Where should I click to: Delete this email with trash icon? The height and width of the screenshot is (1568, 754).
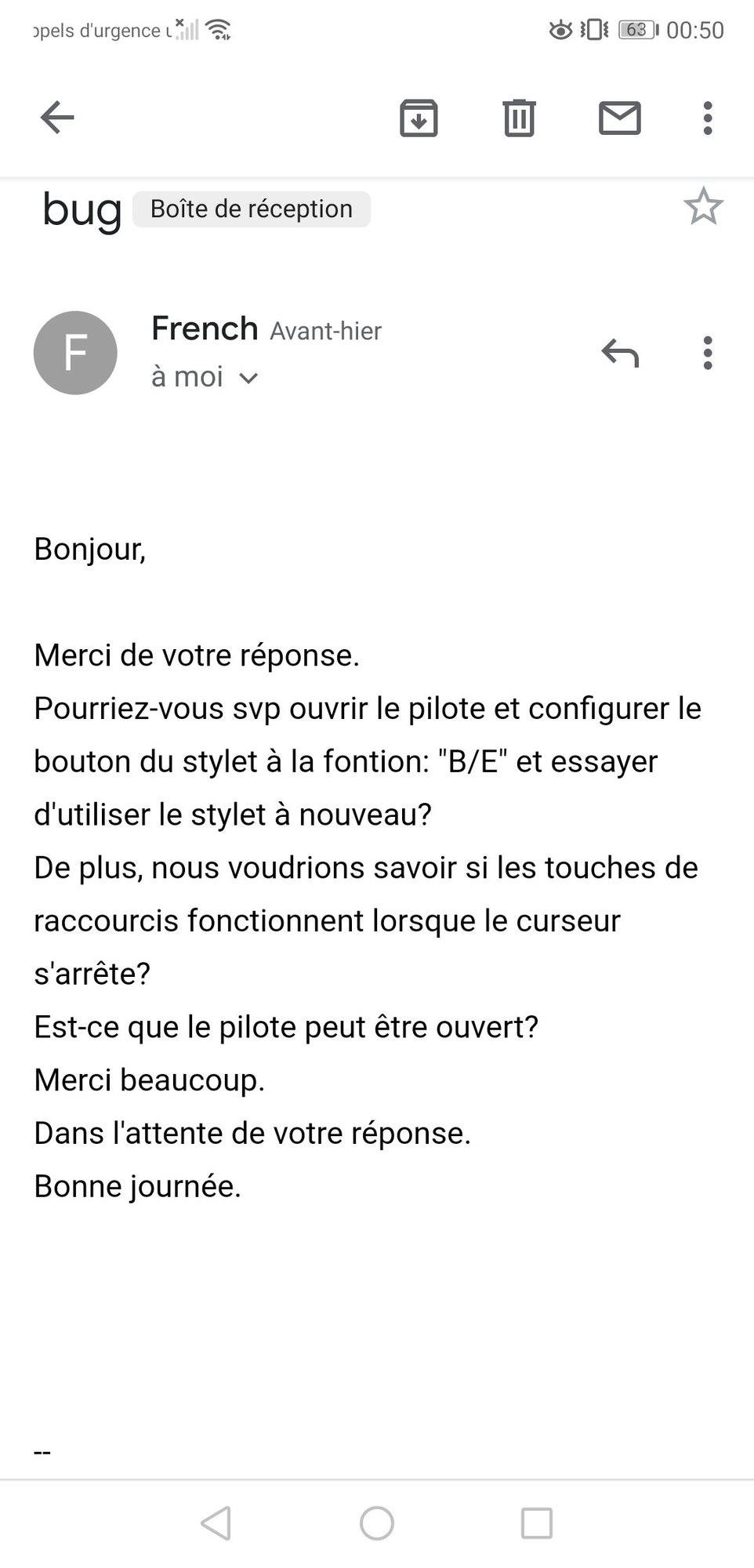pyautogui.click(x=519, y=118)
